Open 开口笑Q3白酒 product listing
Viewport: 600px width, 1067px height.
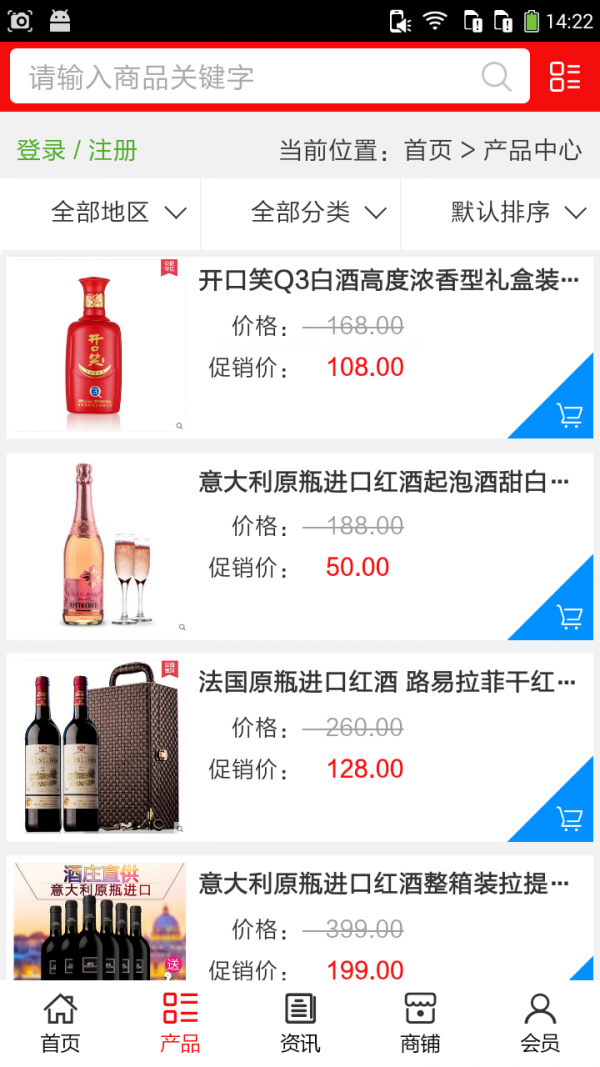tap(388, 281)
